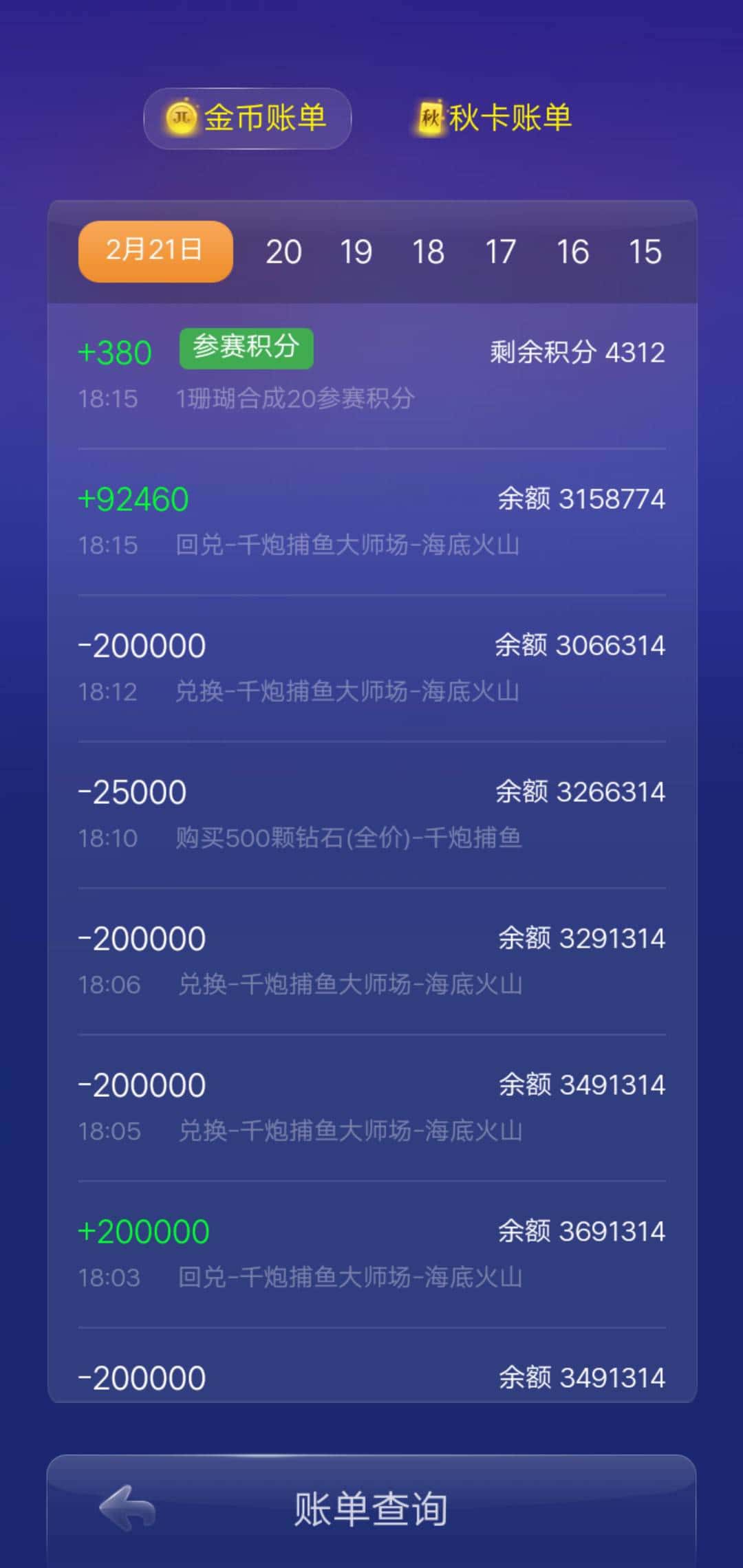Select date 17 in the date bar
Viewport: 743px width, 1568px height.
(x=502, y=252)
